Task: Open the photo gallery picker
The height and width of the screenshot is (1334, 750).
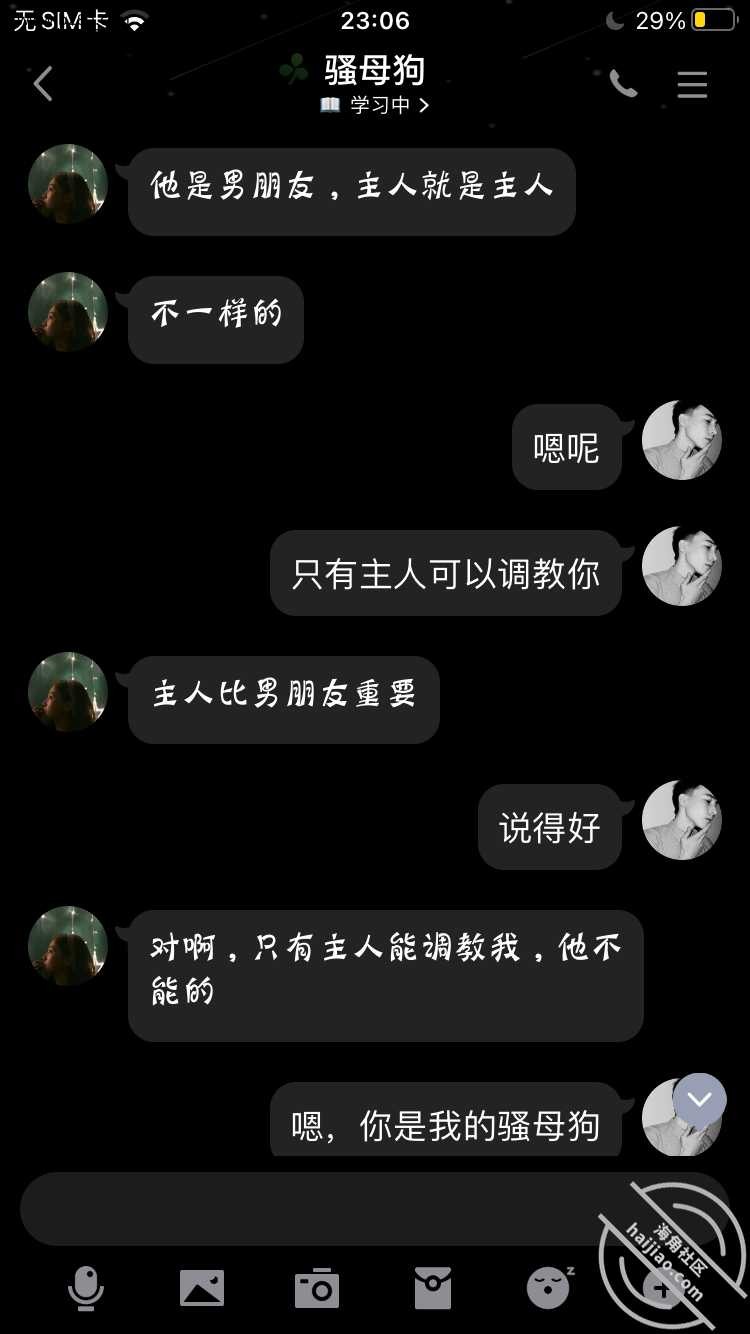Action: coord(202,1288)
